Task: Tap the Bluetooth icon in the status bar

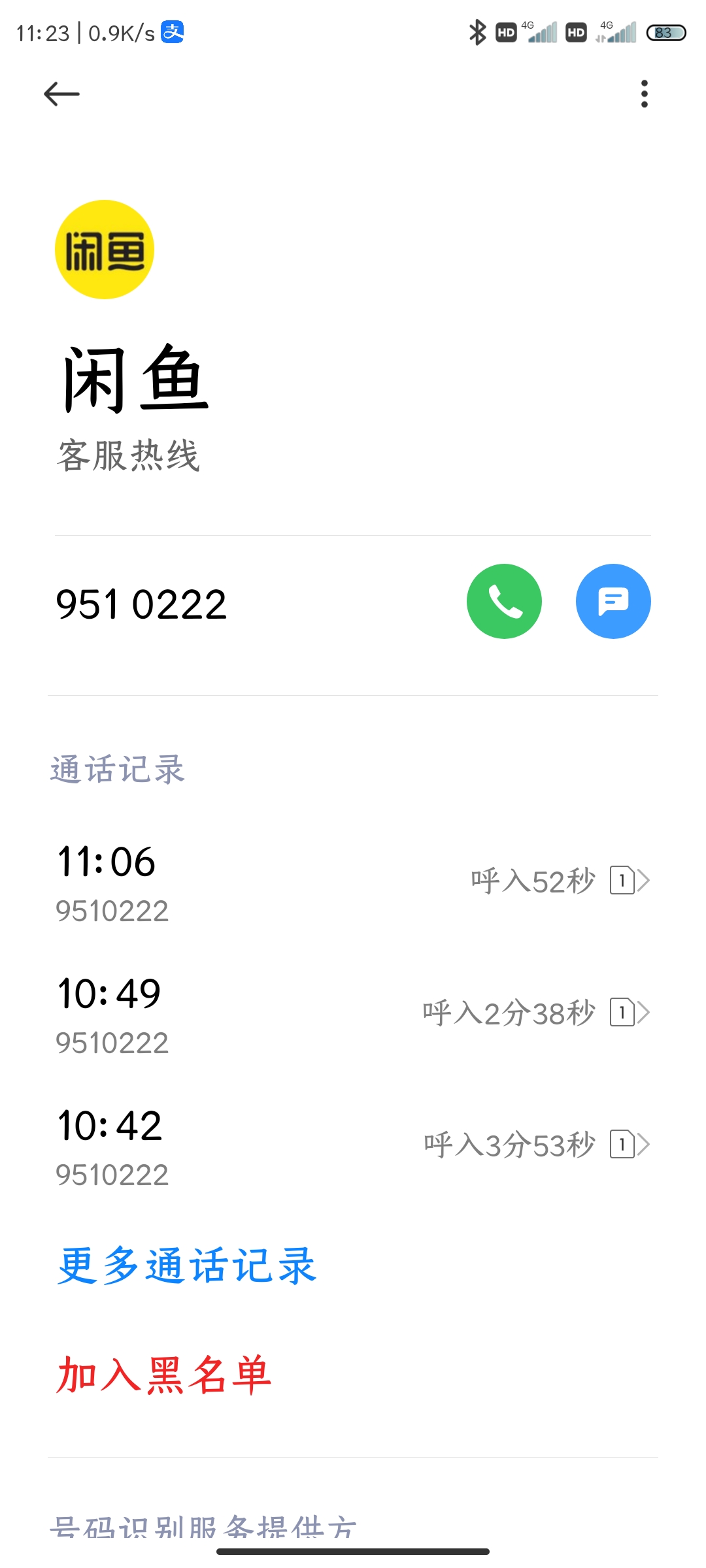Action: tap(477, 31)
